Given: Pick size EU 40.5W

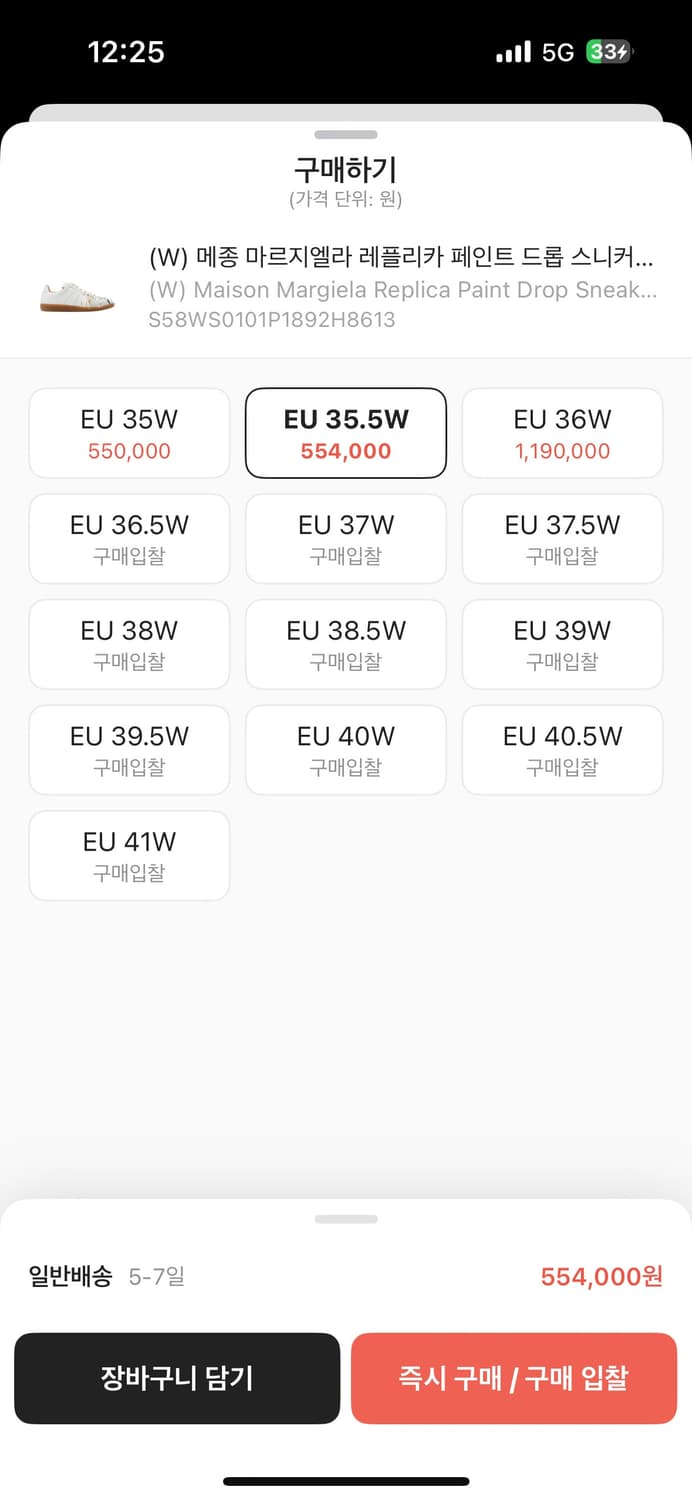Looking at the screenshot, I should 562,750.
